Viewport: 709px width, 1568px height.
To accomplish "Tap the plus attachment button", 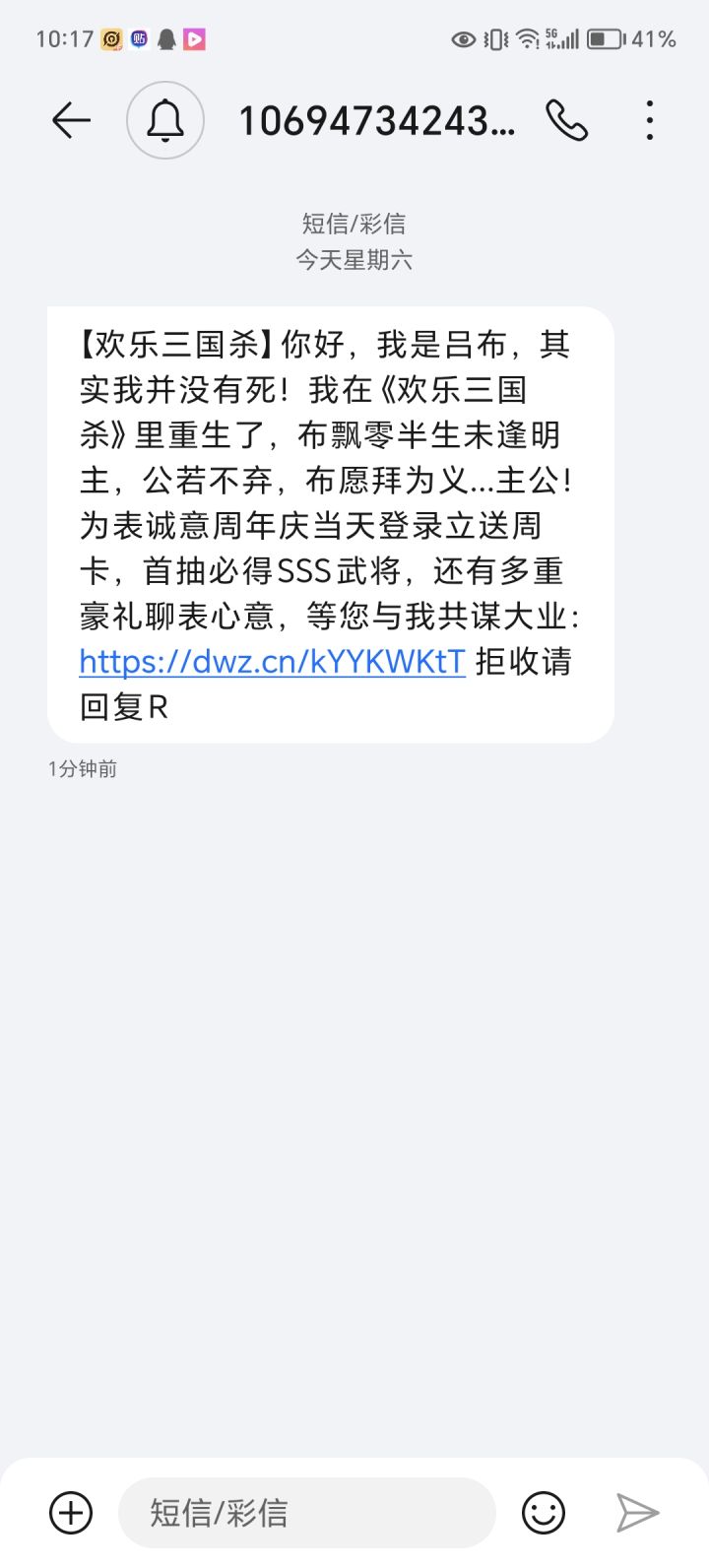I will 71,1512.
